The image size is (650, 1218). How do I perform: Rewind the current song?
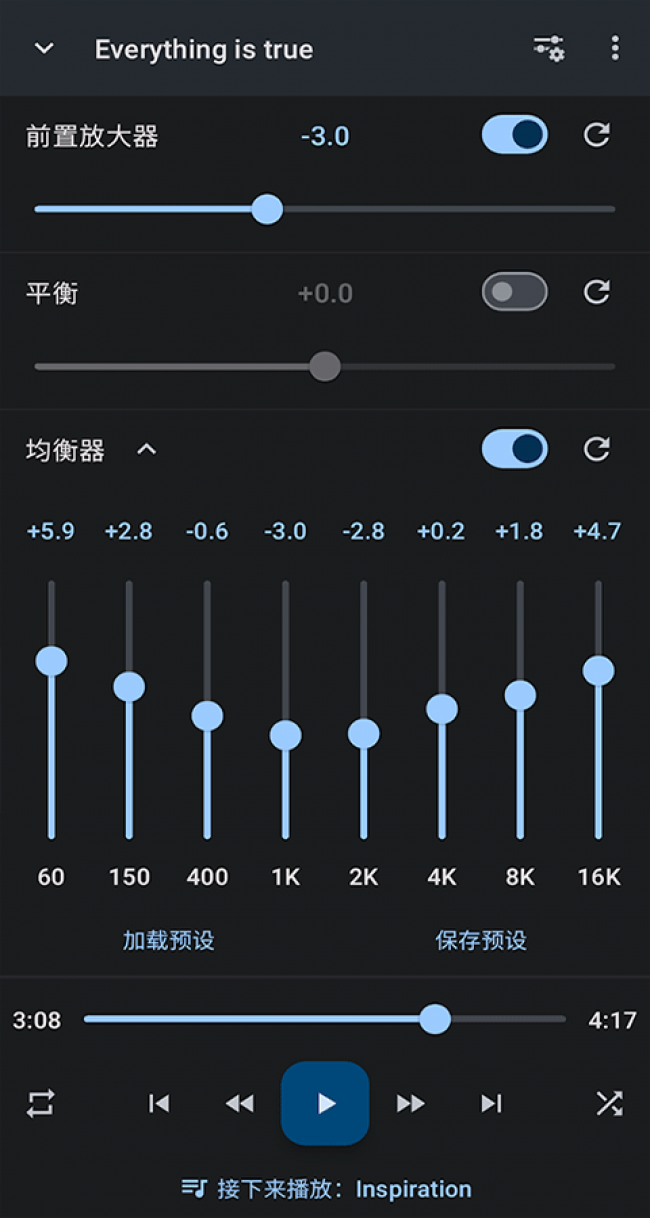click(239, 1103)
